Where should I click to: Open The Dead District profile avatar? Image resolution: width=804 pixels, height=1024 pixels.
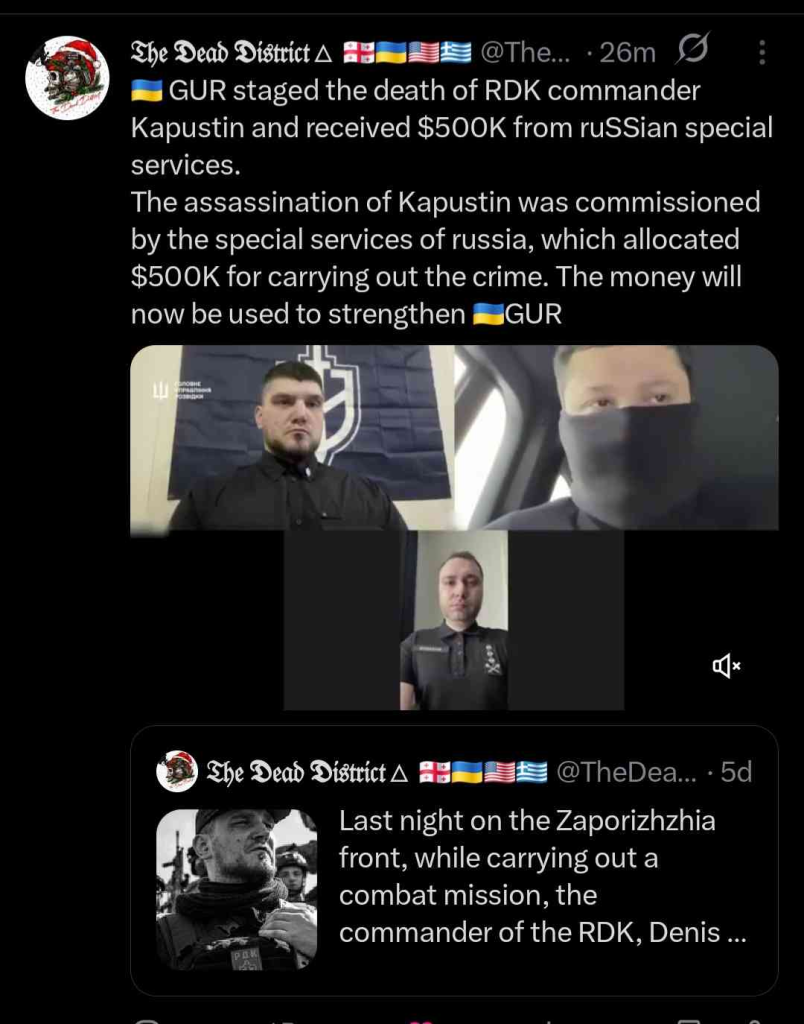point(67,78)
